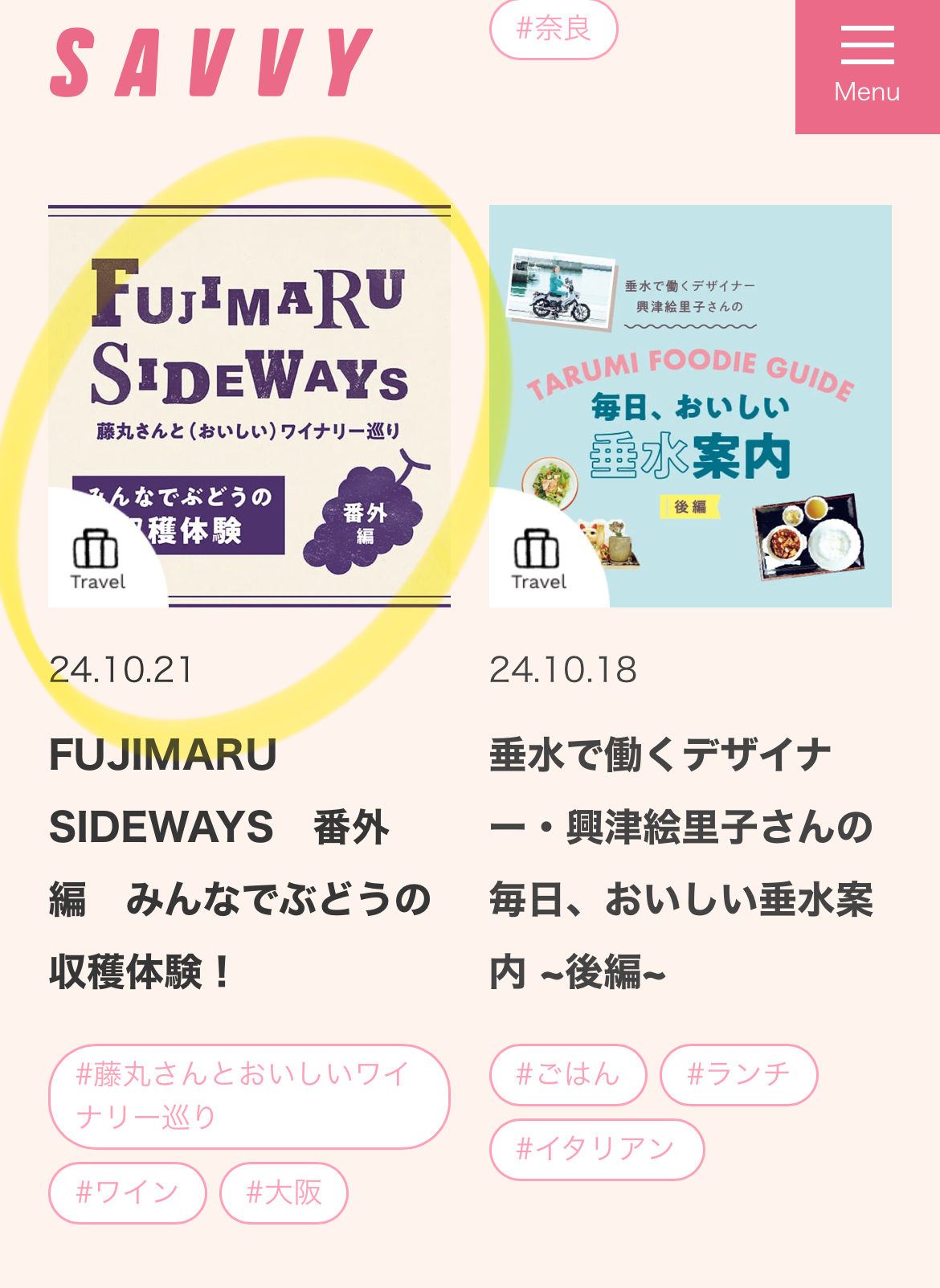Select the #ごはん tag chip
Image resolution: width=940 pixels, height=1288 pixels.
coord(568,1074)
